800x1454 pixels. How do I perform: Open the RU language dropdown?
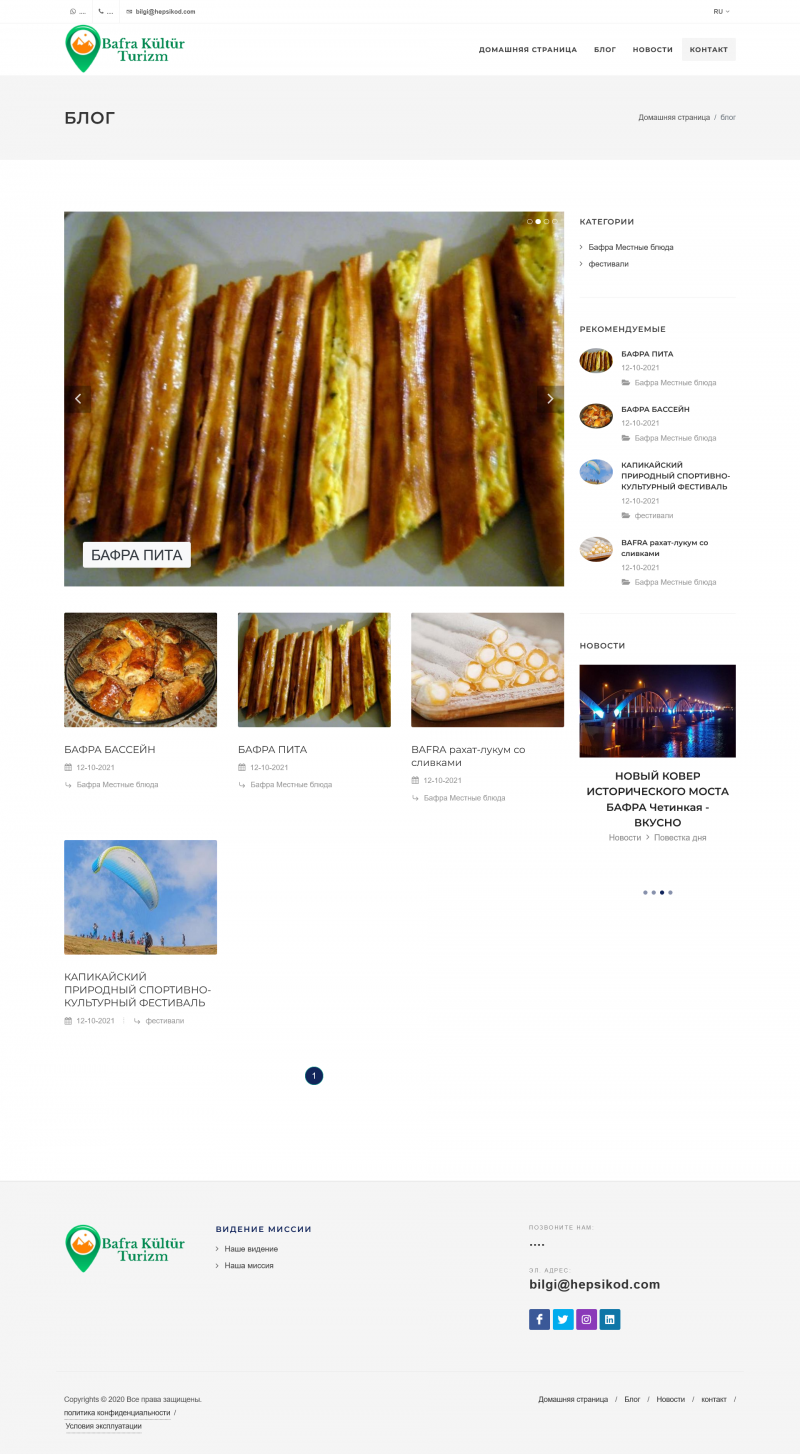721,11
